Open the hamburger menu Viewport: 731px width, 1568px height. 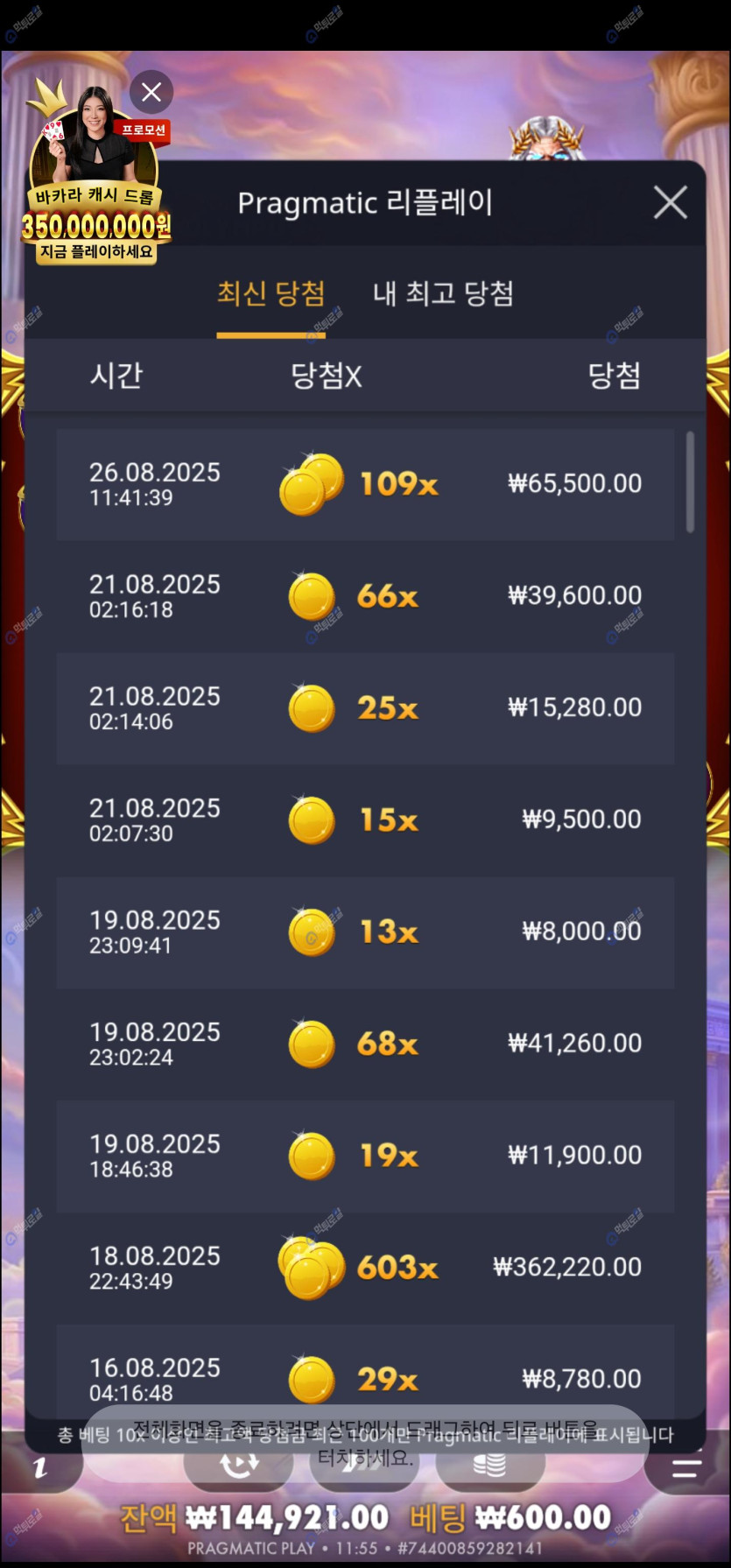tap(686, 1468)
